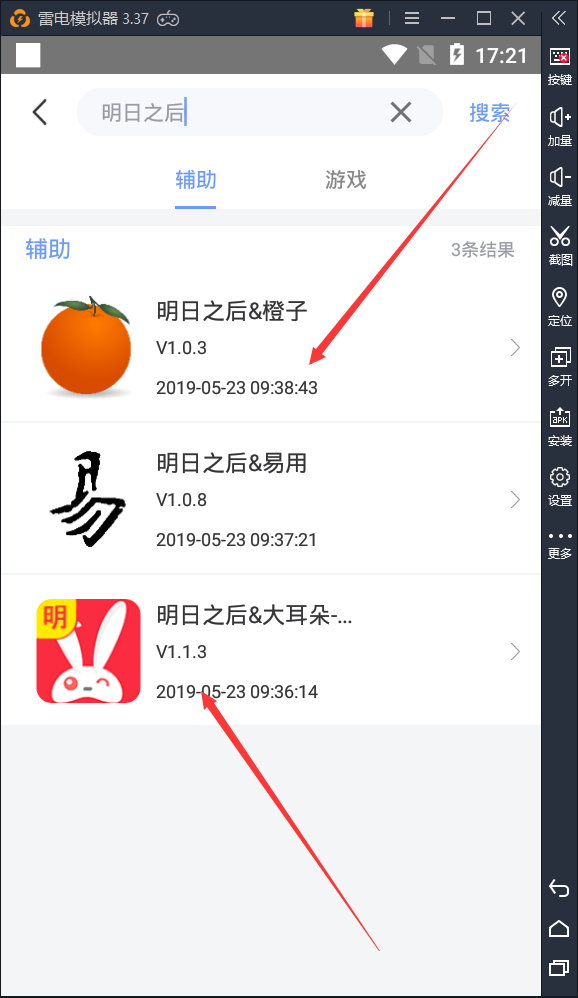The width and height of the screenshot is (578, 998).
Task: Go back with the top-left arrow
Action: pos(39,113)
